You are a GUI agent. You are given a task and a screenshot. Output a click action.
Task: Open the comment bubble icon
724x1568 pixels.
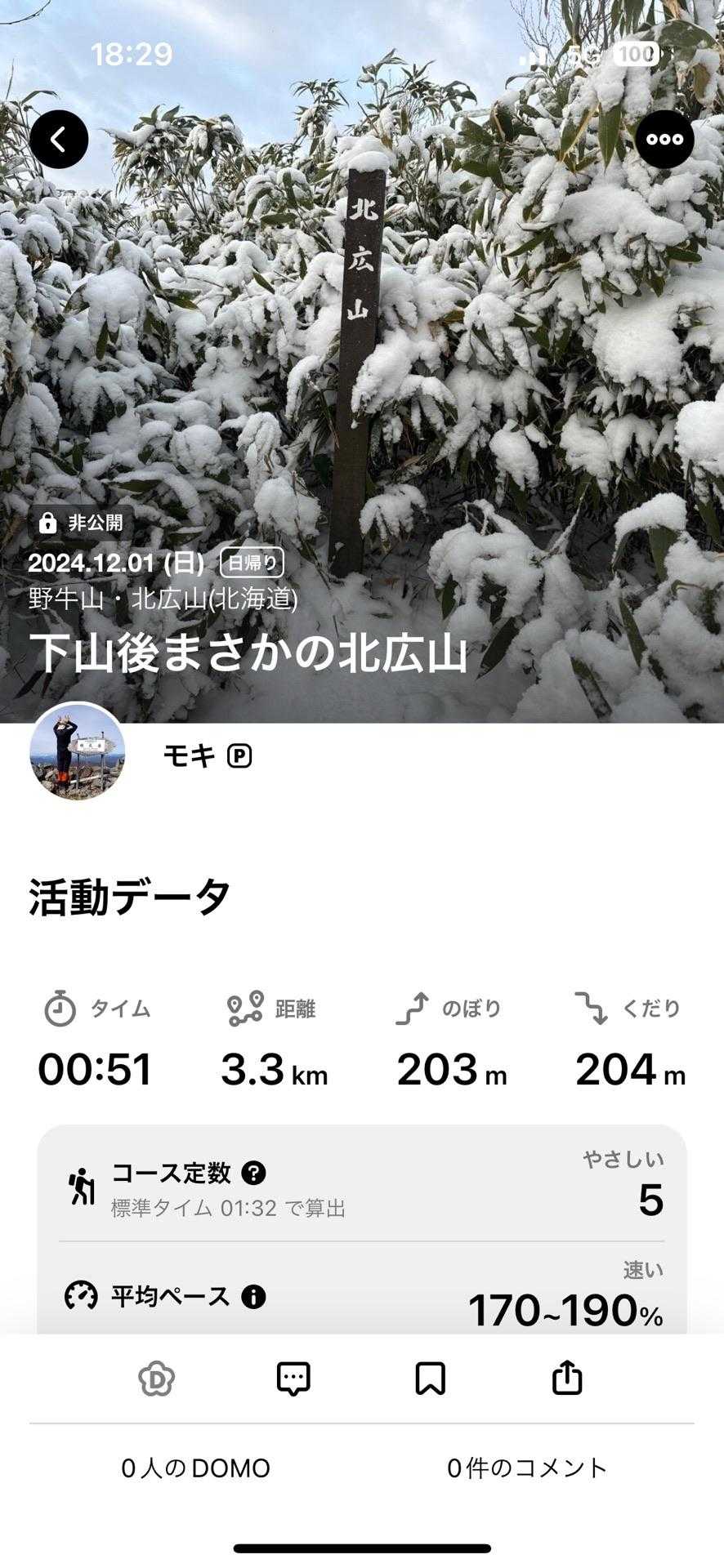tap(293, 1379)
